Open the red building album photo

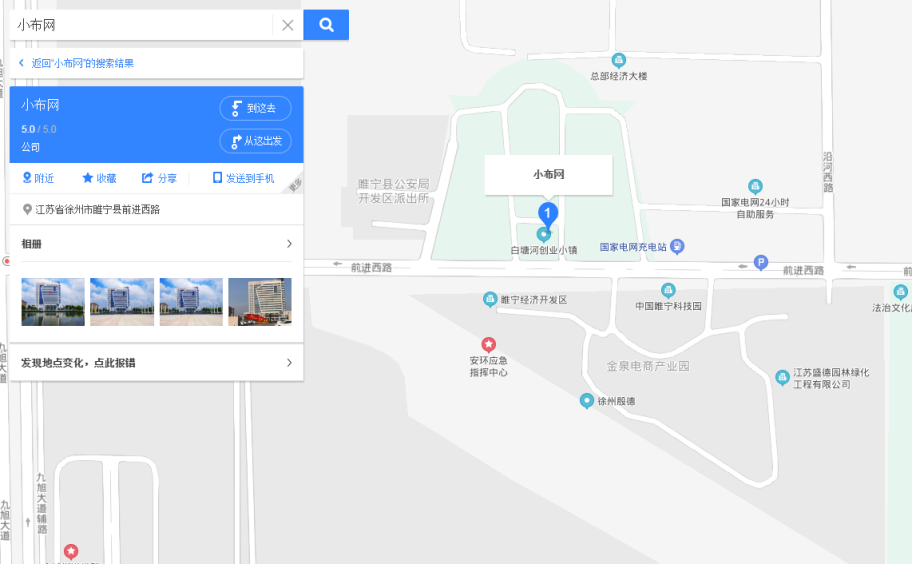click(260, 302)
